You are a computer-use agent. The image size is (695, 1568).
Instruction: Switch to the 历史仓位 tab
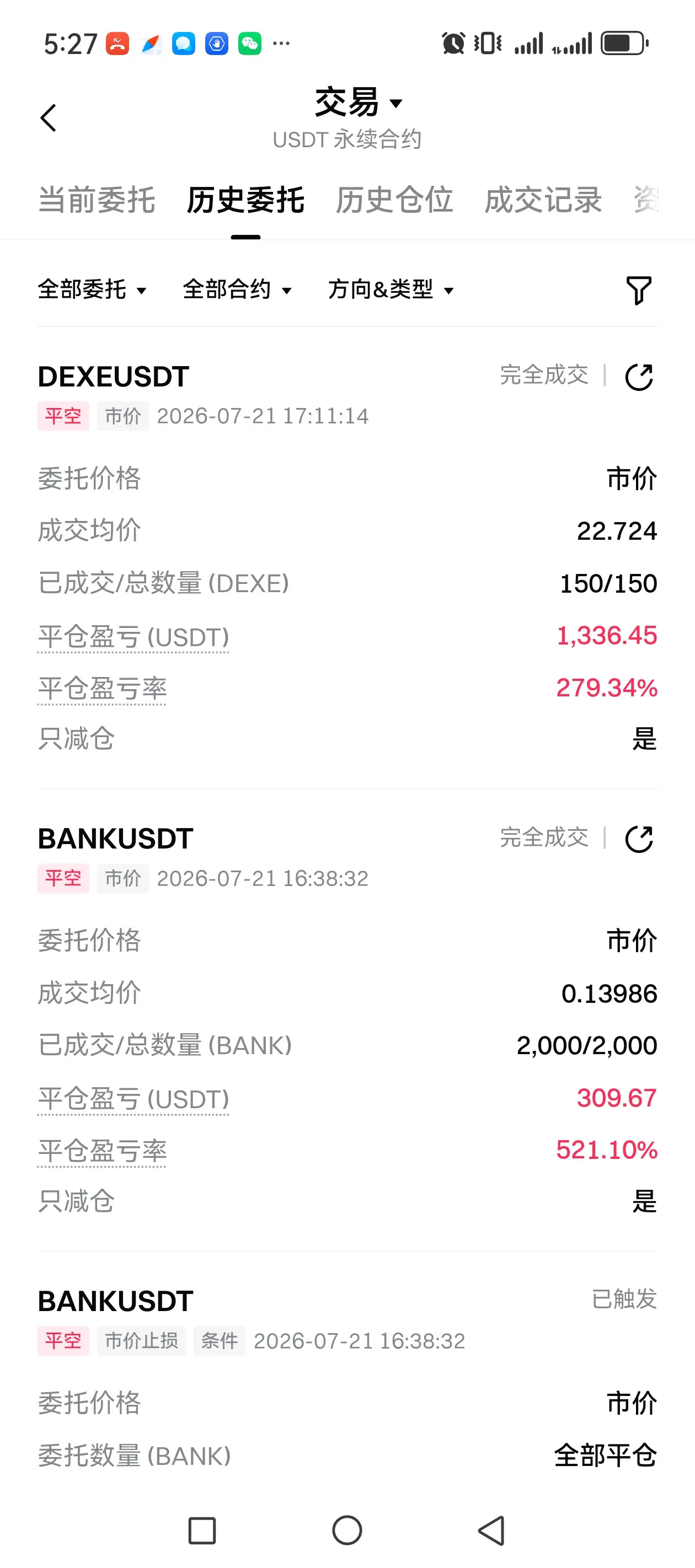click(394, 200)
